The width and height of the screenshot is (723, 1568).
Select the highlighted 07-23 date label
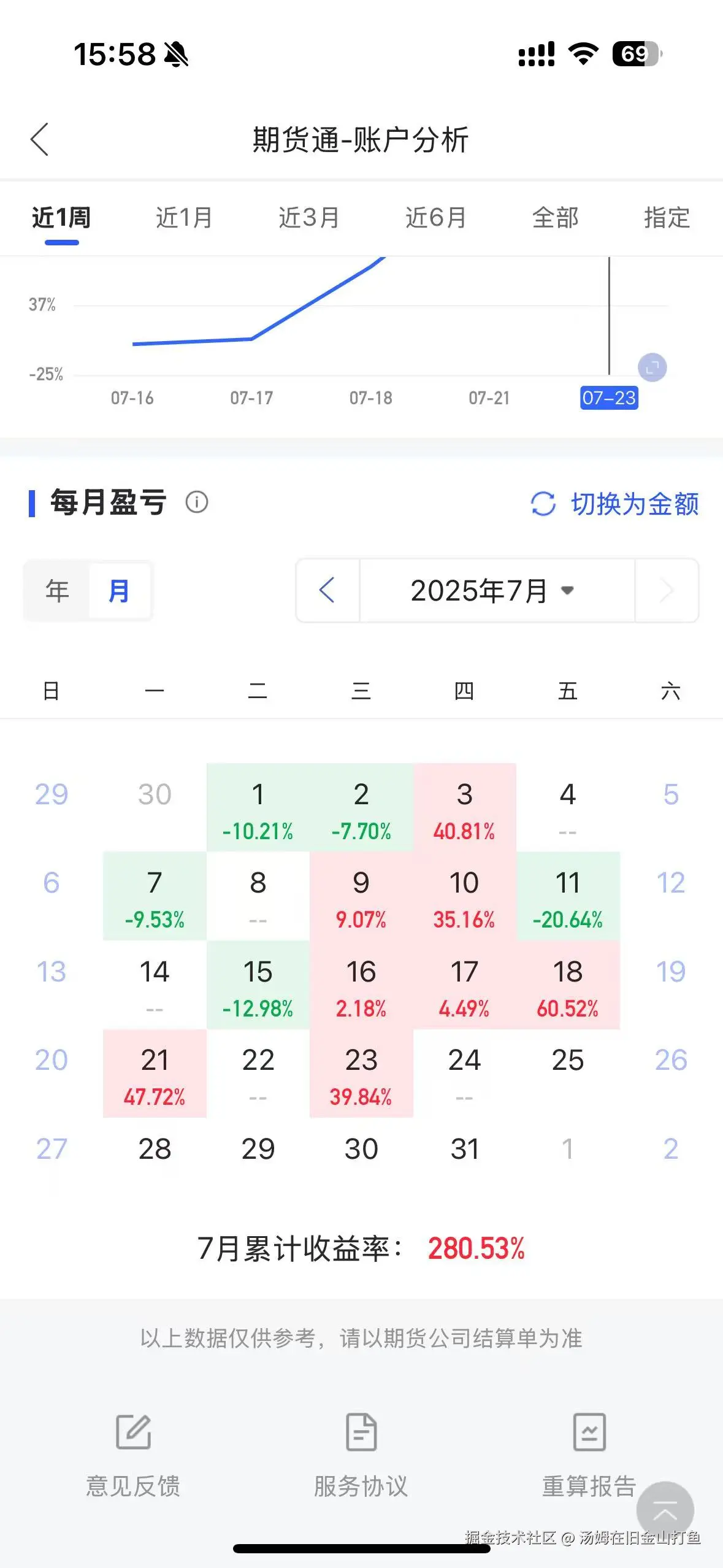click(x=610, y=399)
